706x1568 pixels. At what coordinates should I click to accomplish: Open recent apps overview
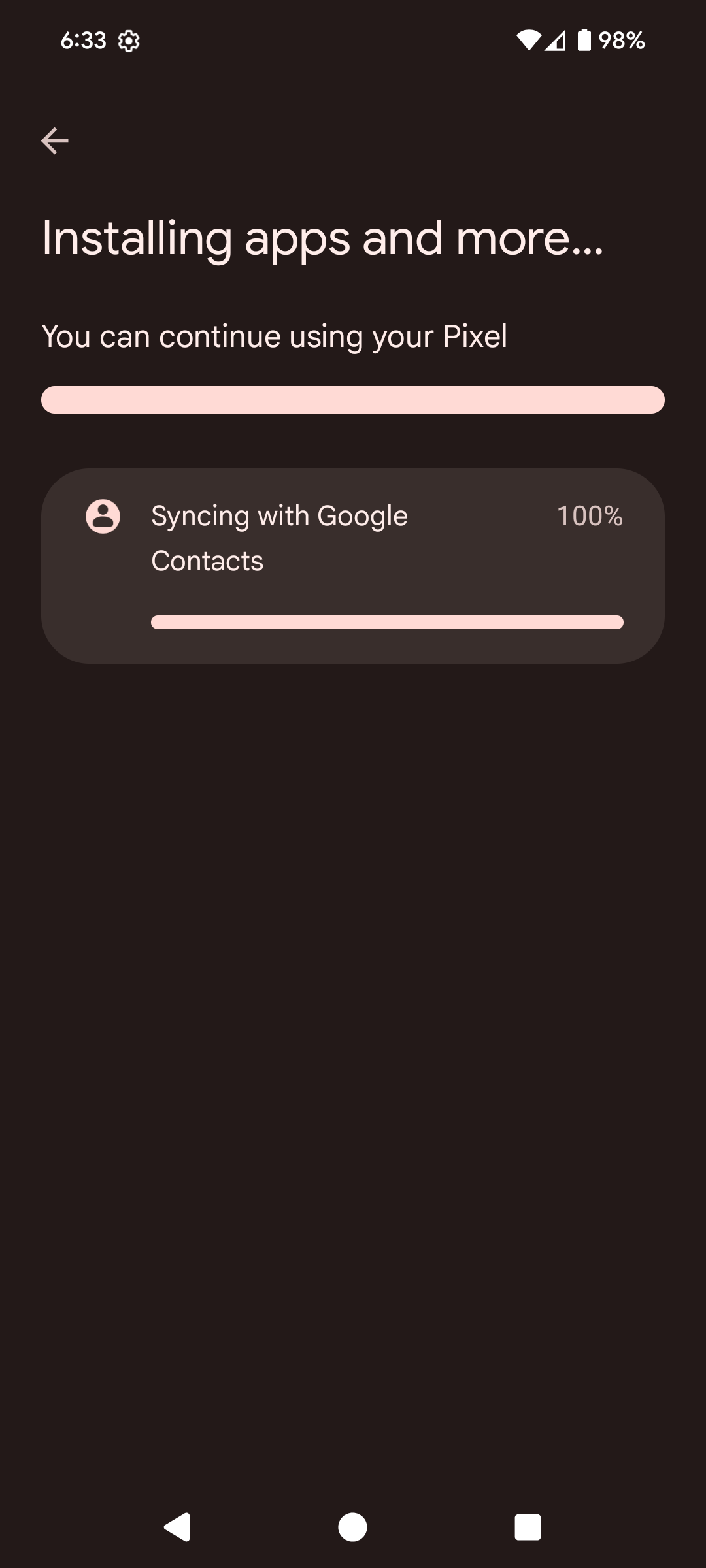click(528, 1527)
